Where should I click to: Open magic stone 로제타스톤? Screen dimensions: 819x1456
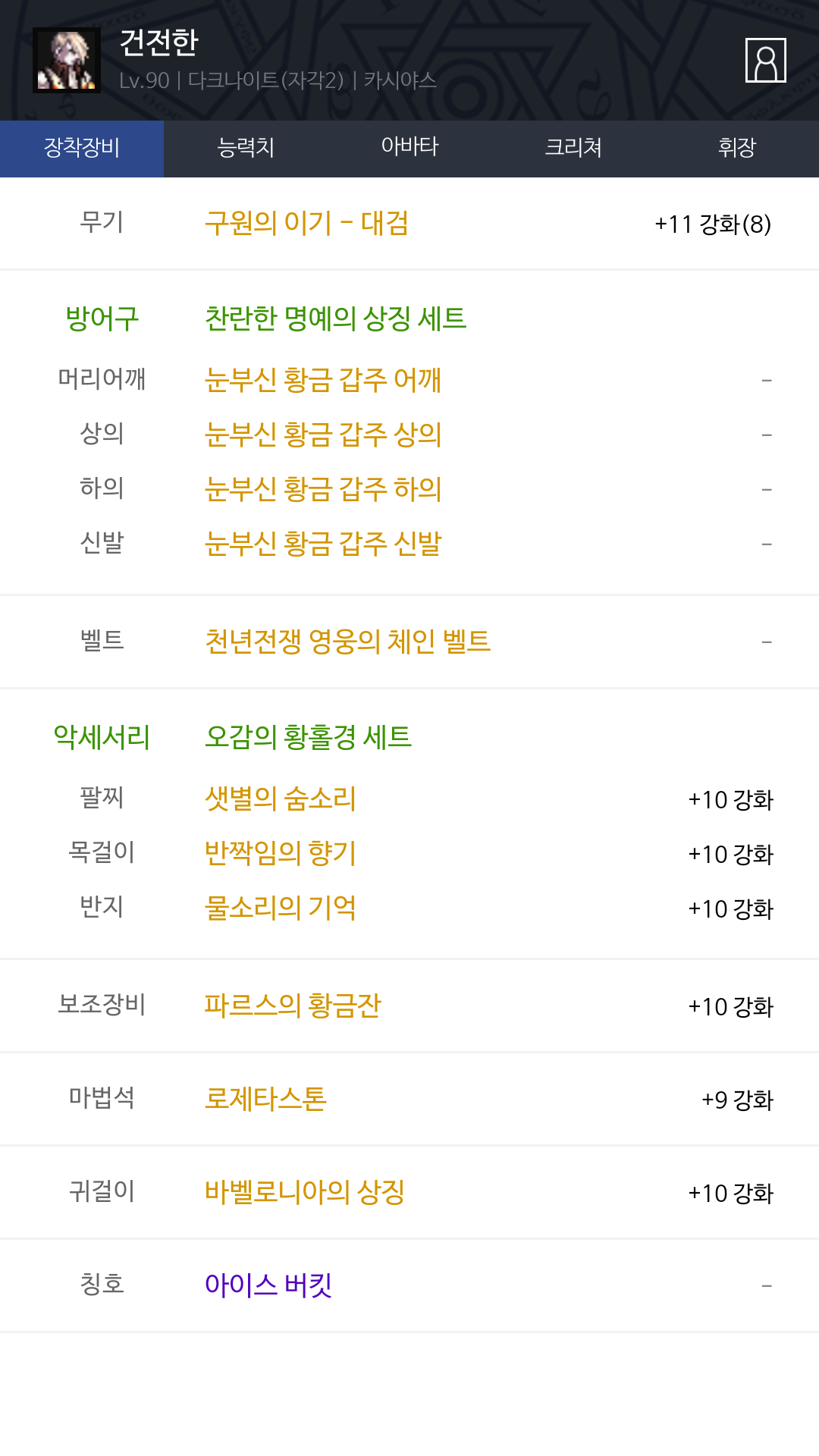[265, 1099]
